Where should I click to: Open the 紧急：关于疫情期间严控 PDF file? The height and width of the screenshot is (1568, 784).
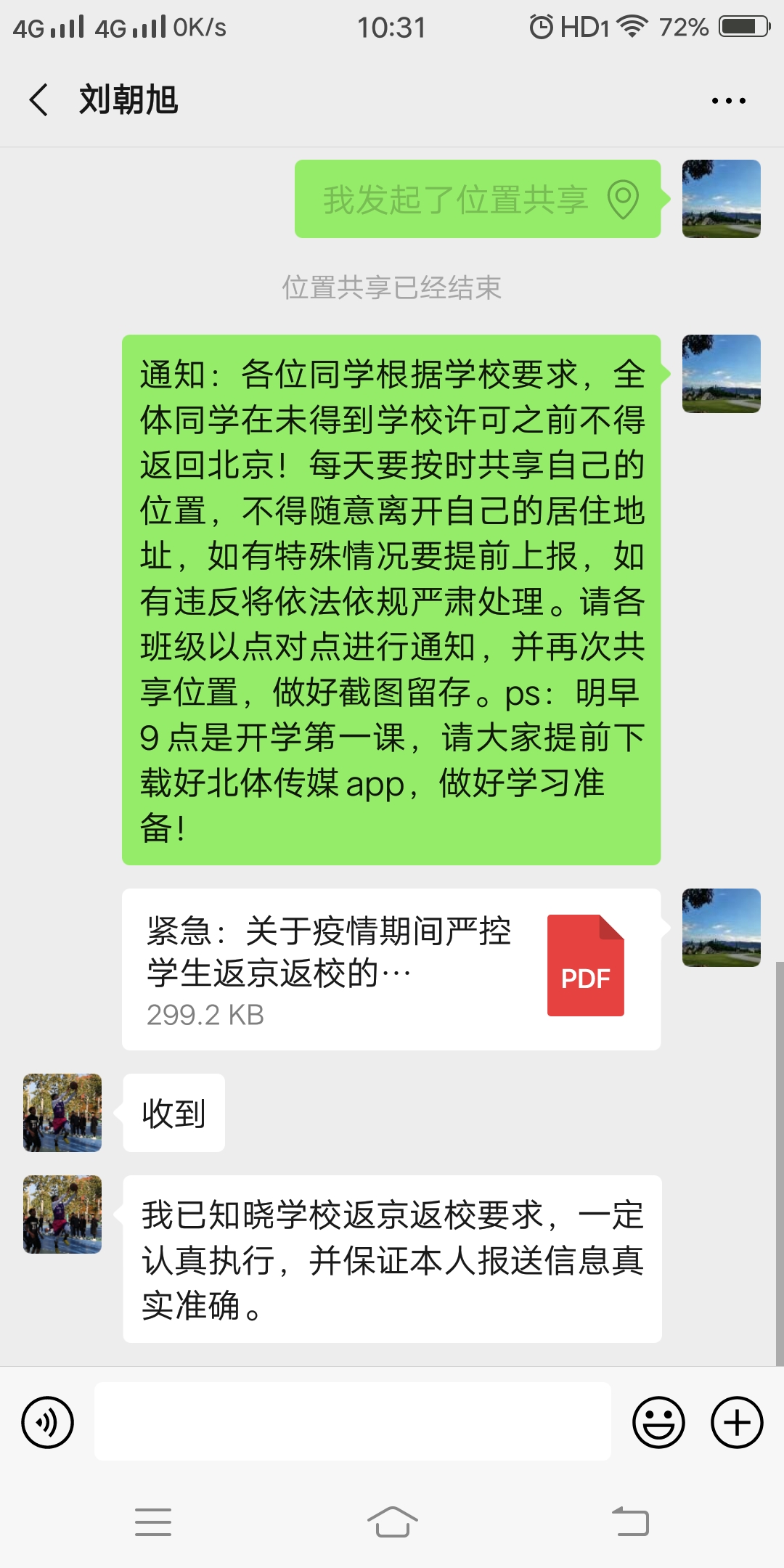[391, 969]
